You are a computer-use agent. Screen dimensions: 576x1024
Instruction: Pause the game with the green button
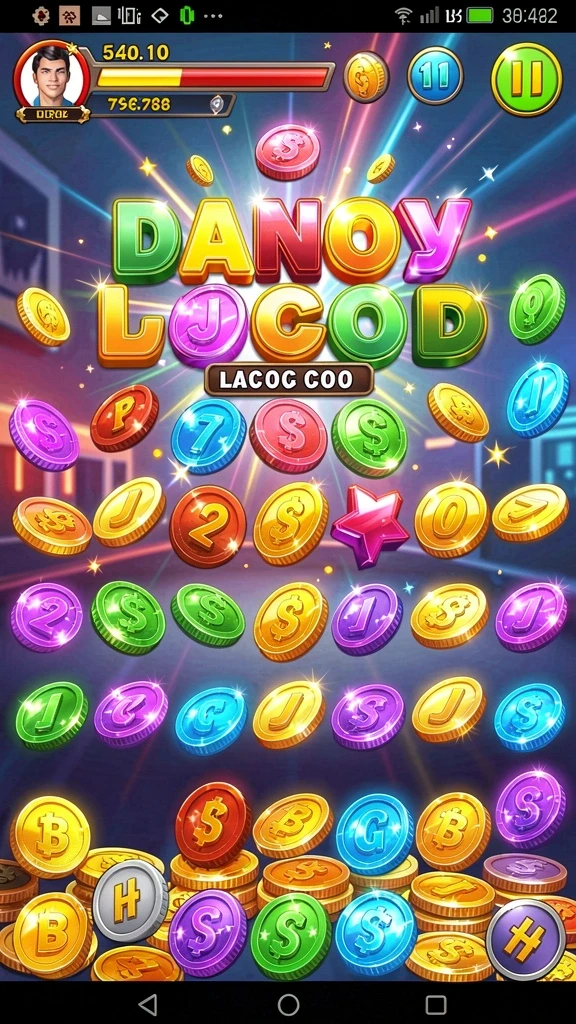(526, 79)
